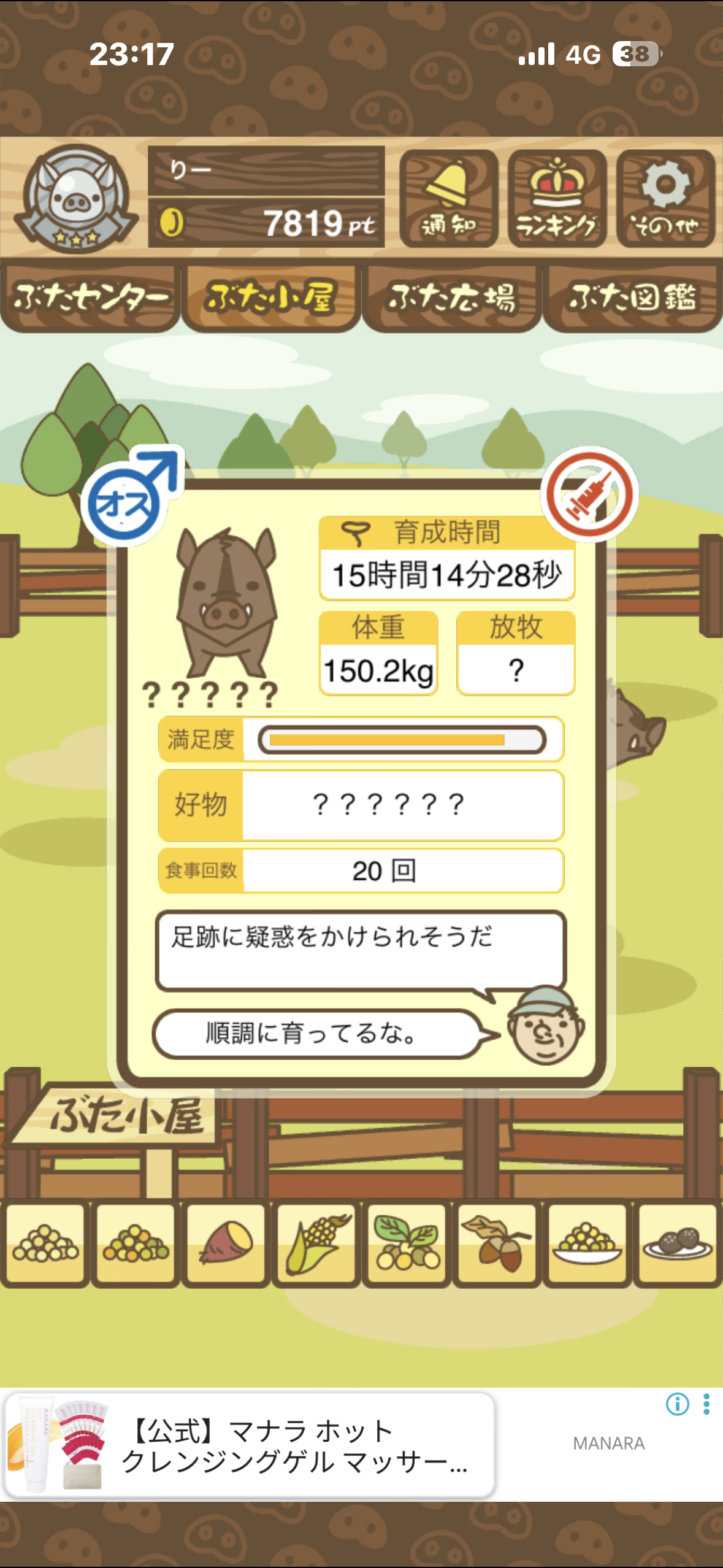Feed the pig the sweet potato

(x=226, y=1243)
